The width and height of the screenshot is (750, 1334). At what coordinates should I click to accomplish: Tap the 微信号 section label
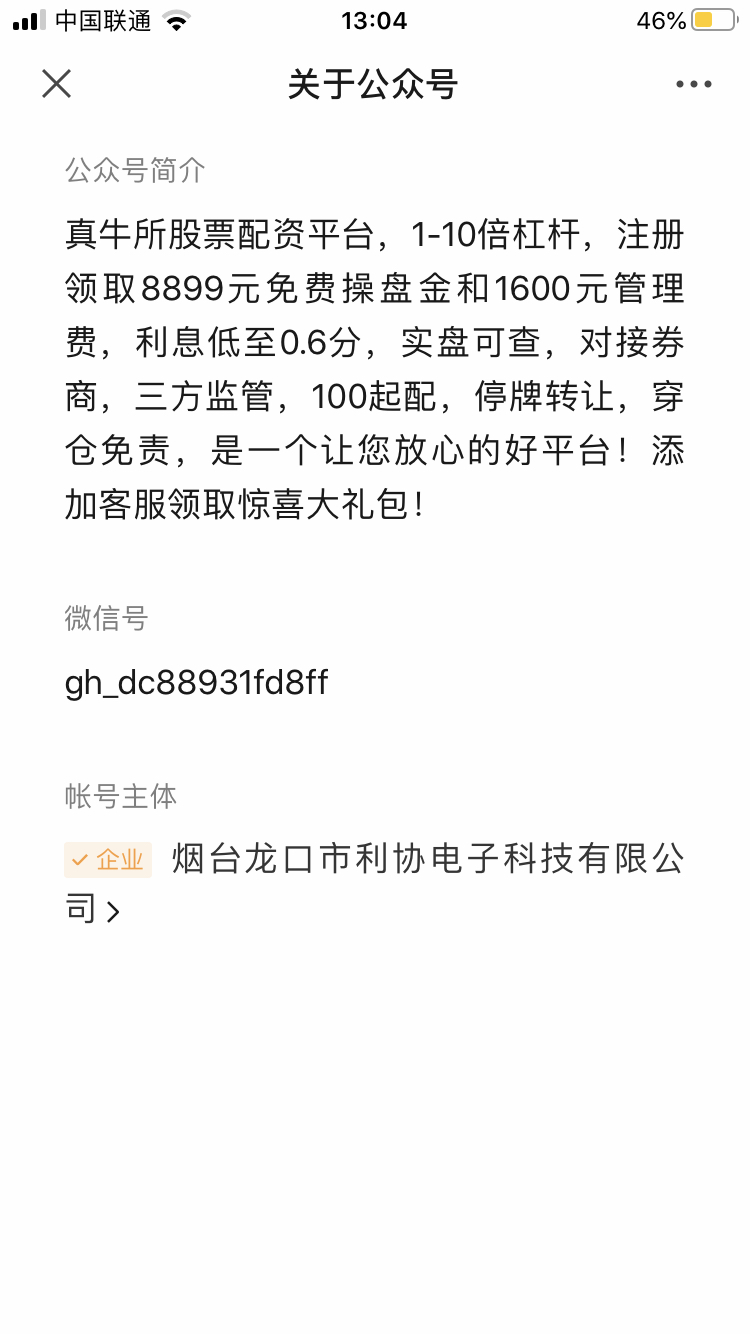pyautogui.click(x=105, y=618)
